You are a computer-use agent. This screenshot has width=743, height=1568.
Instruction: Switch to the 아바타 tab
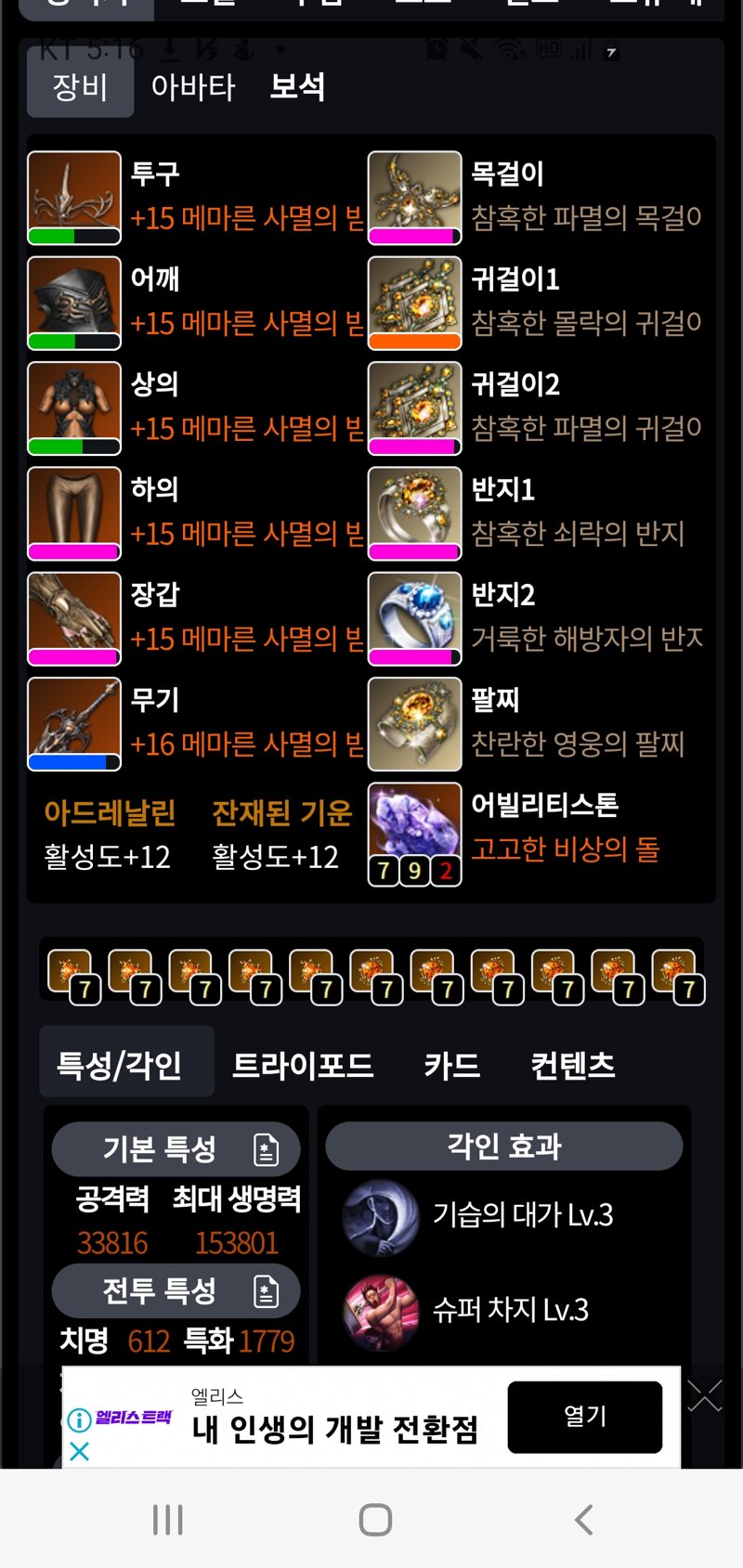point(193,87)
